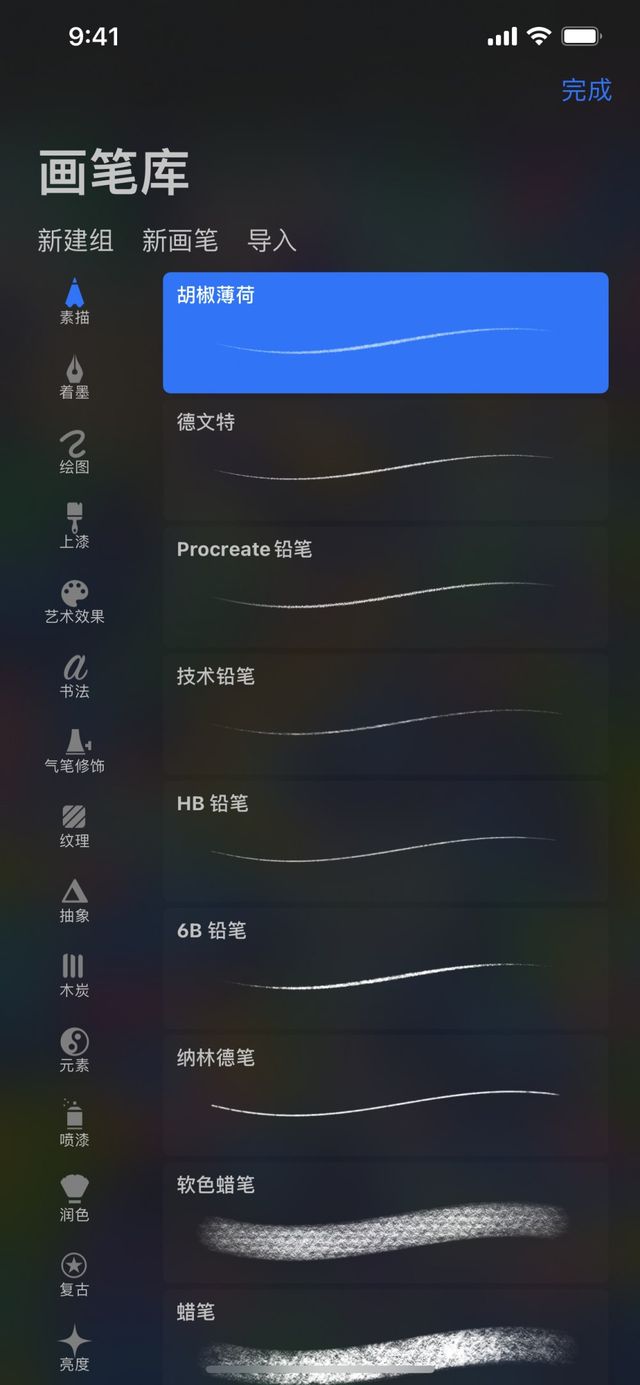Pick the 纳林德笔 brush
This screenshot has height=1385, width=640.
(385, 1095)
